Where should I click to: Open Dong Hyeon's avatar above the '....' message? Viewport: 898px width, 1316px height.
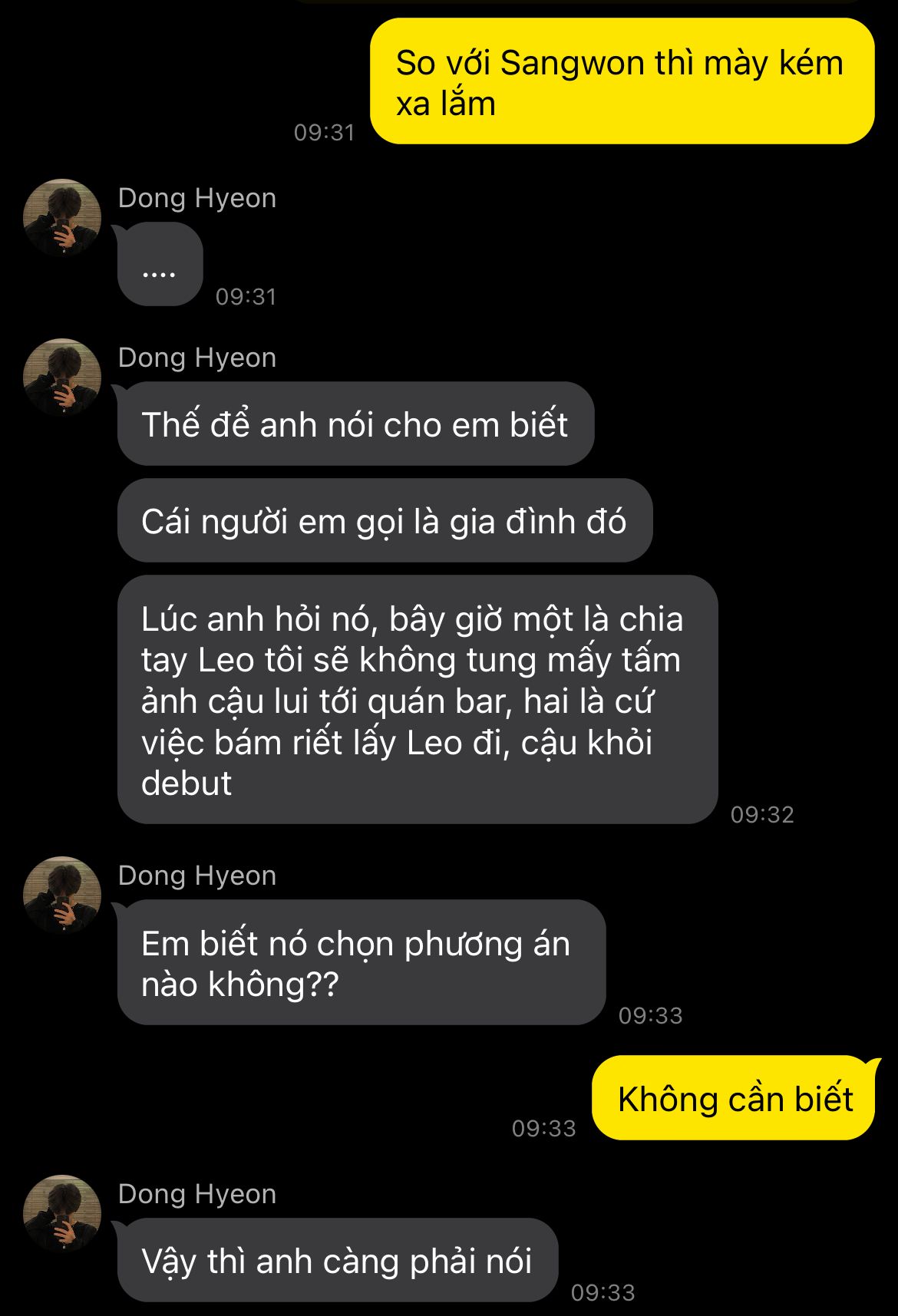[62, 217]
